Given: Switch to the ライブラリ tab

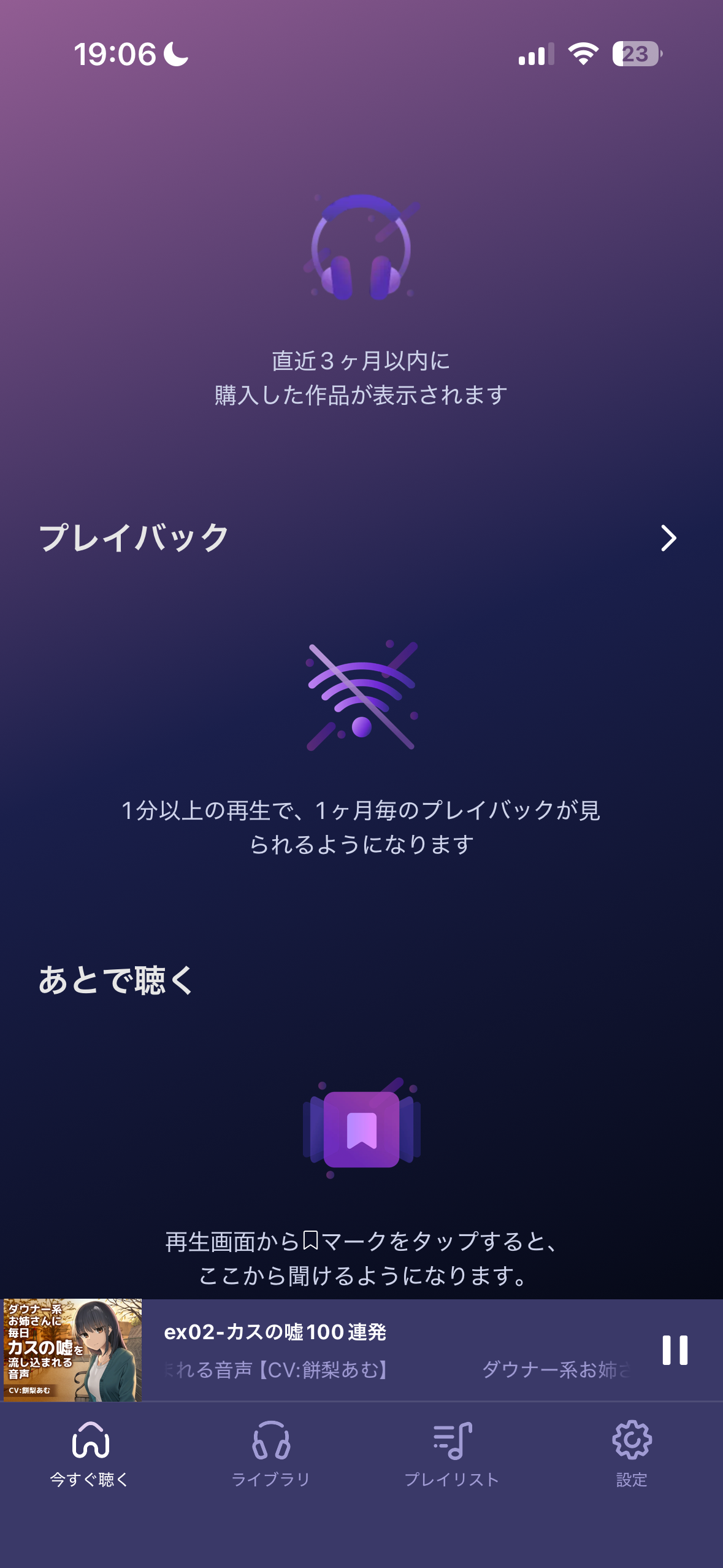Looking at the screenshot, I should [x=271, y=1453].
